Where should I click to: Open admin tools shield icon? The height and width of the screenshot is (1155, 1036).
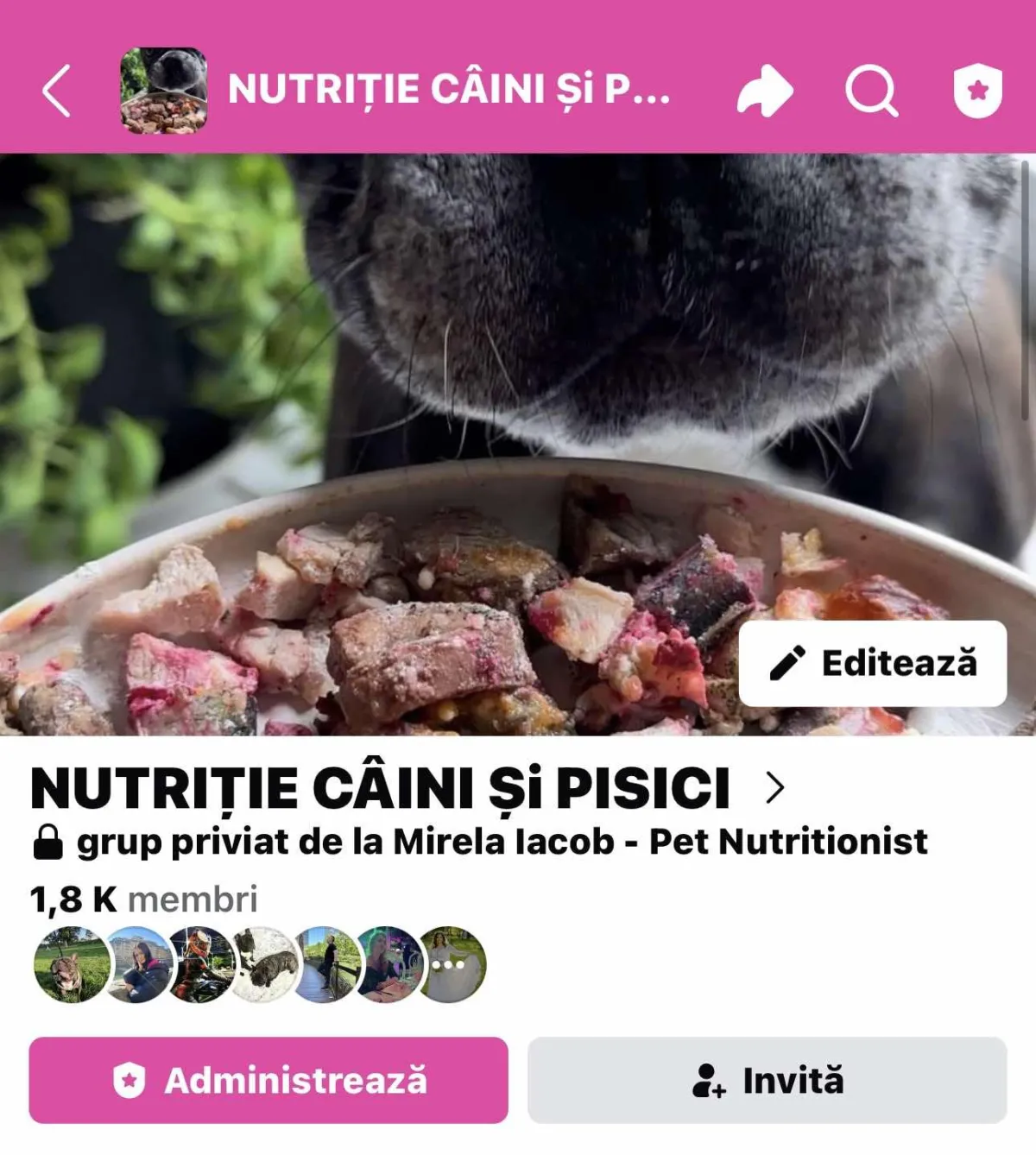click(977, 91)
